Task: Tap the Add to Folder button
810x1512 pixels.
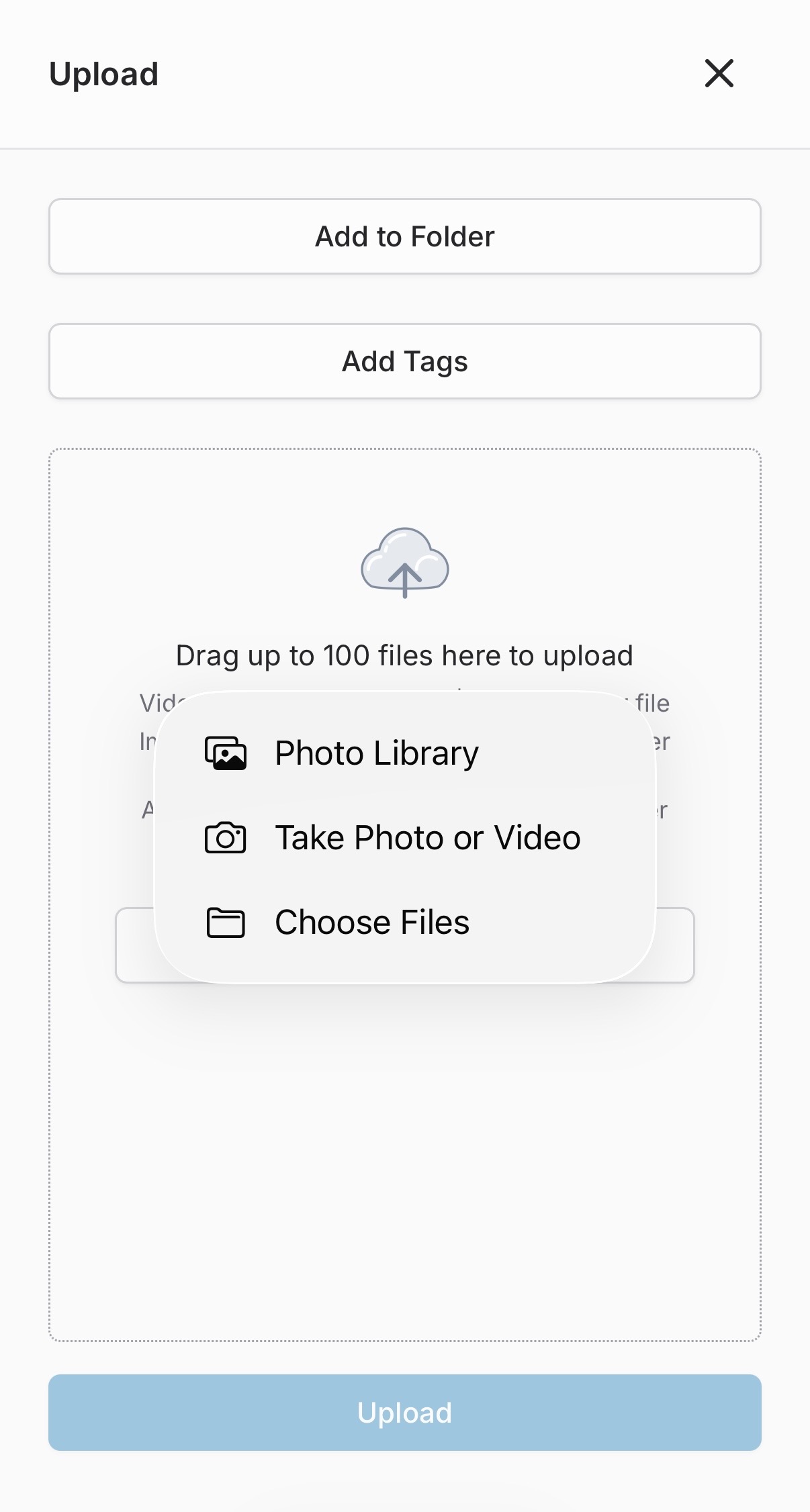Action: (404, 236)
